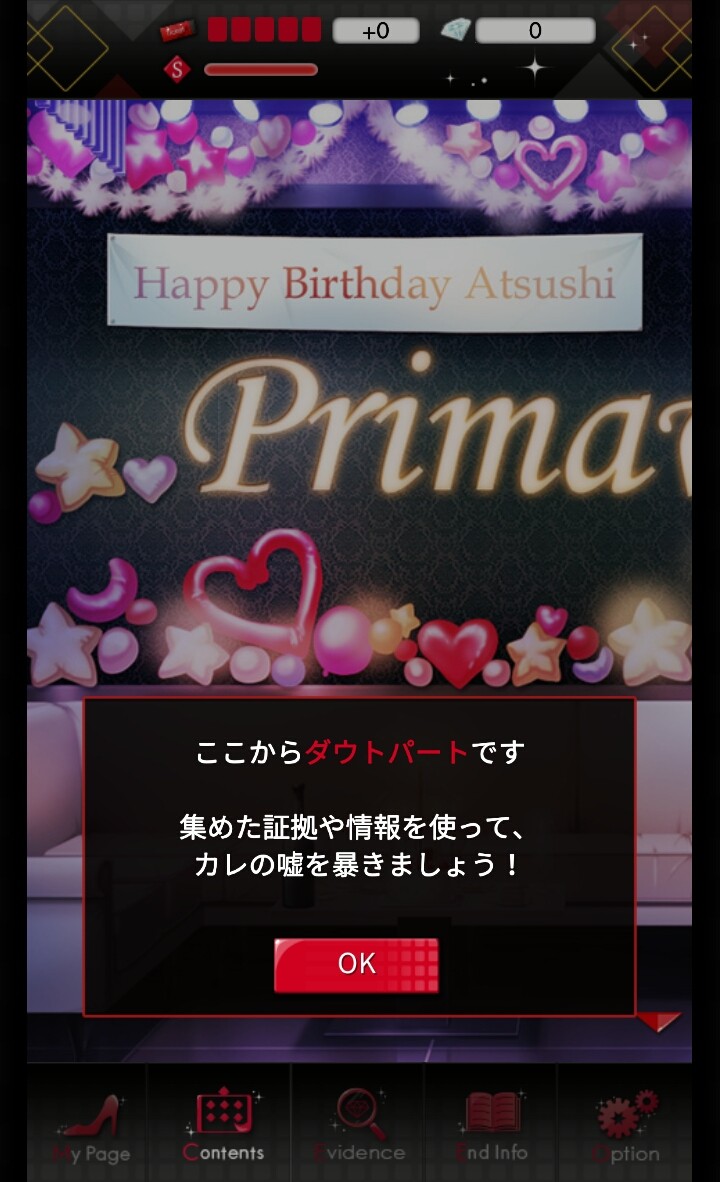This screenshot has width=720, height=1182.
Task: Open My Page tab
Action: click(91, 1126)
